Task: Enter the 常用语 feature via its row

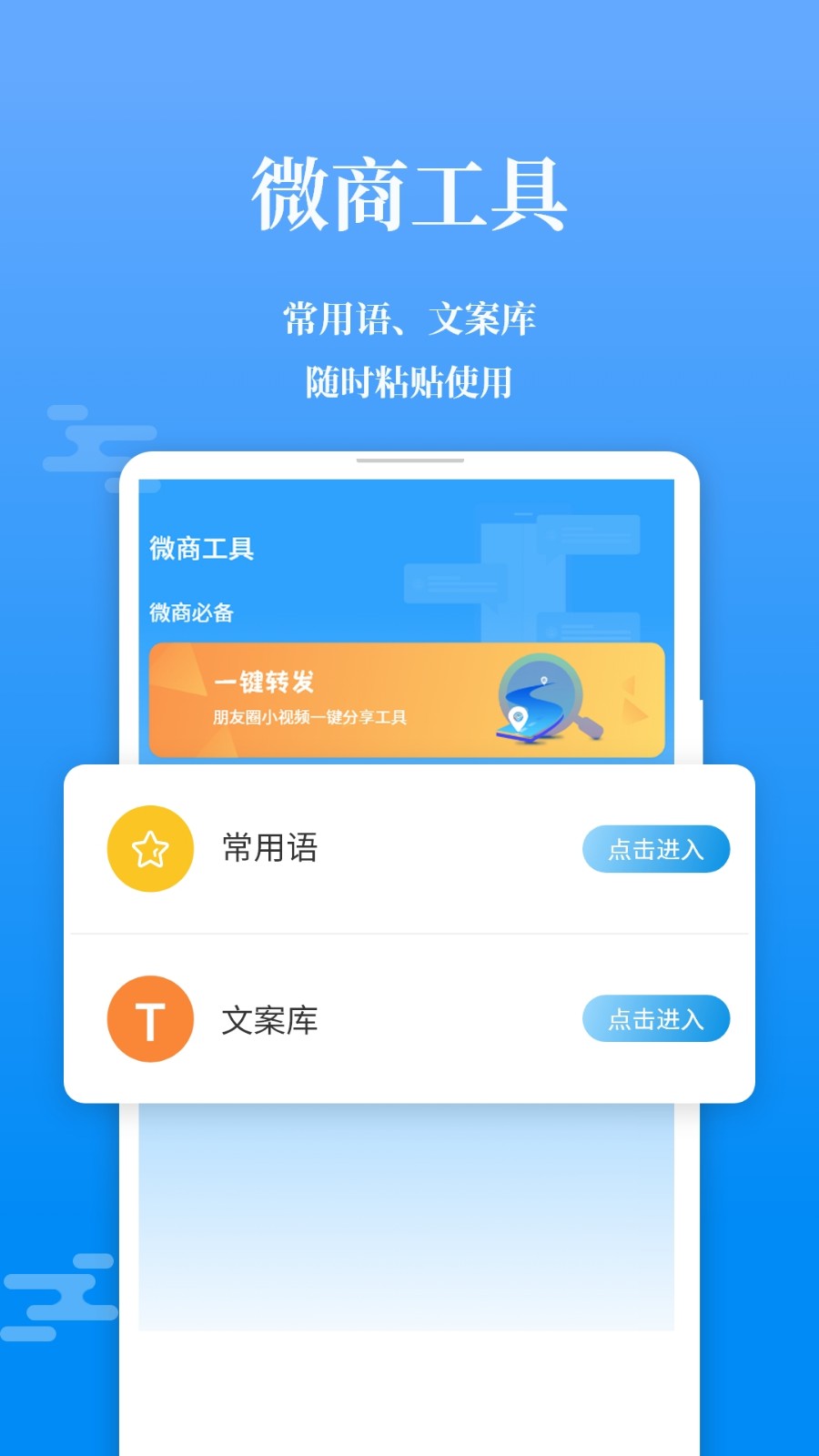Action: (x=655, y=848)
